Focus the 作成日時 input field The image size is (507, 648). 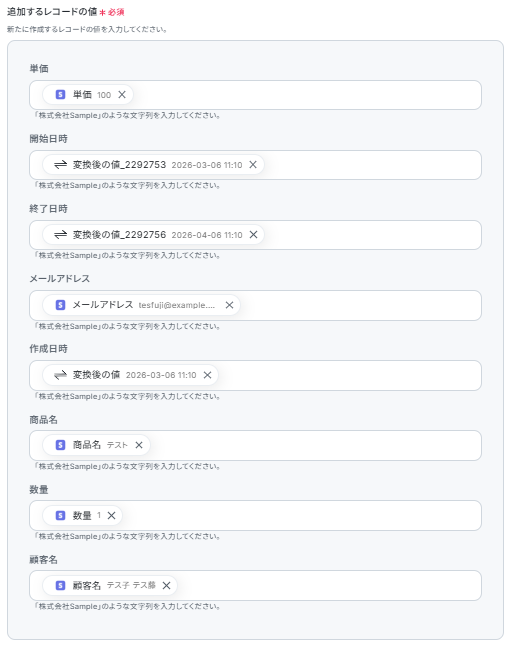[x=255, y=375]
